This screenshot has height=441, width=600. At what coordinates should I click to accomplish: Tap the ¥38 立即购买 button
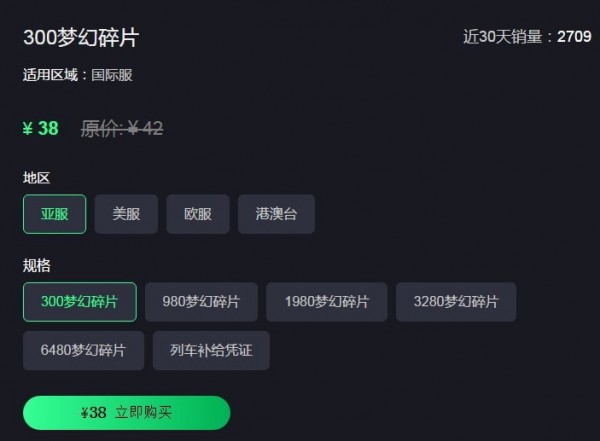coord(126,413)
